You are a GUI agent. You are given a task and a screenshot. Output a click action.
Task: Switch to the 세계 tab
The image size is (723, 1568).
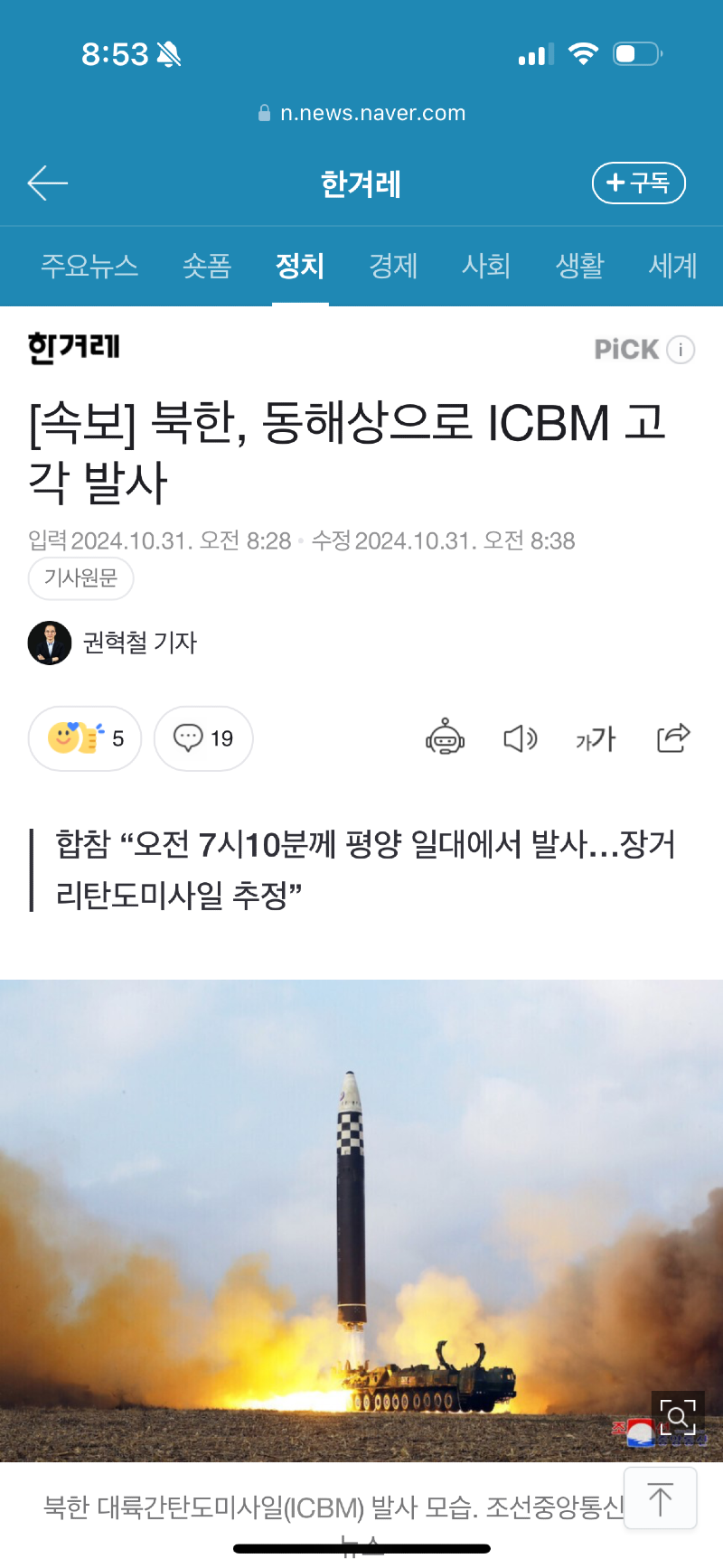(x=672, y=266)
